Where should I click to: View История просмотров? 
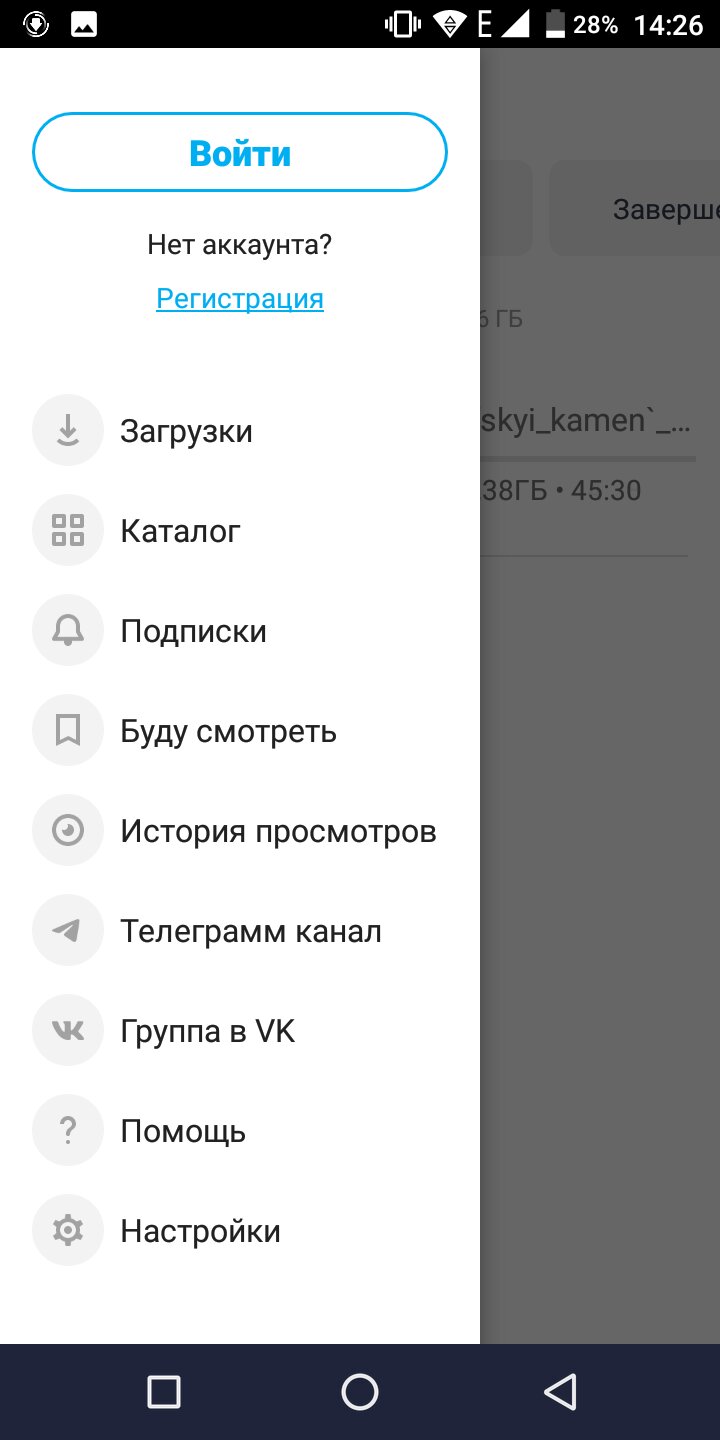(240, 831)
